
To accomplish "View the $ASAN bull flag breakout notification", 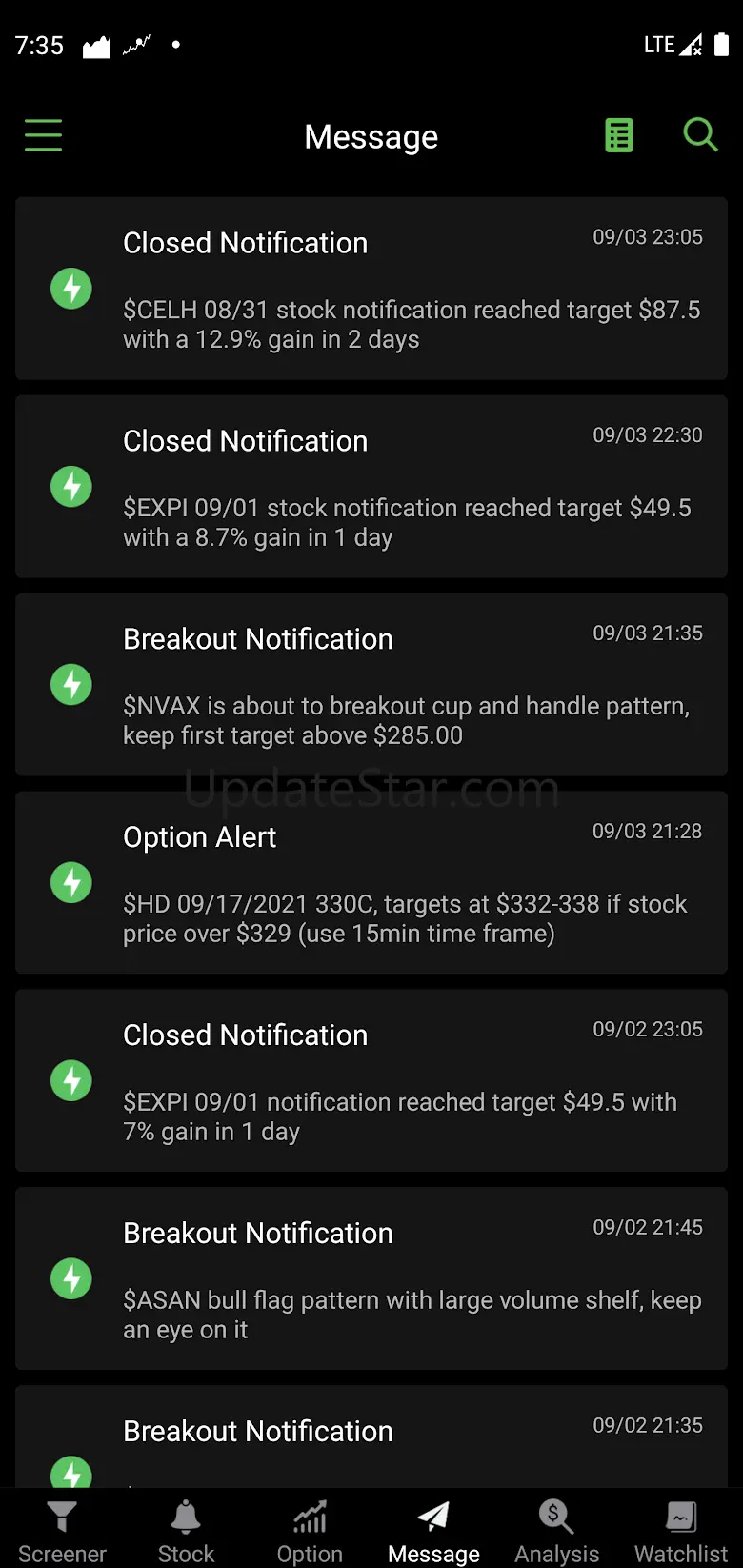I will pos(371,1279).
